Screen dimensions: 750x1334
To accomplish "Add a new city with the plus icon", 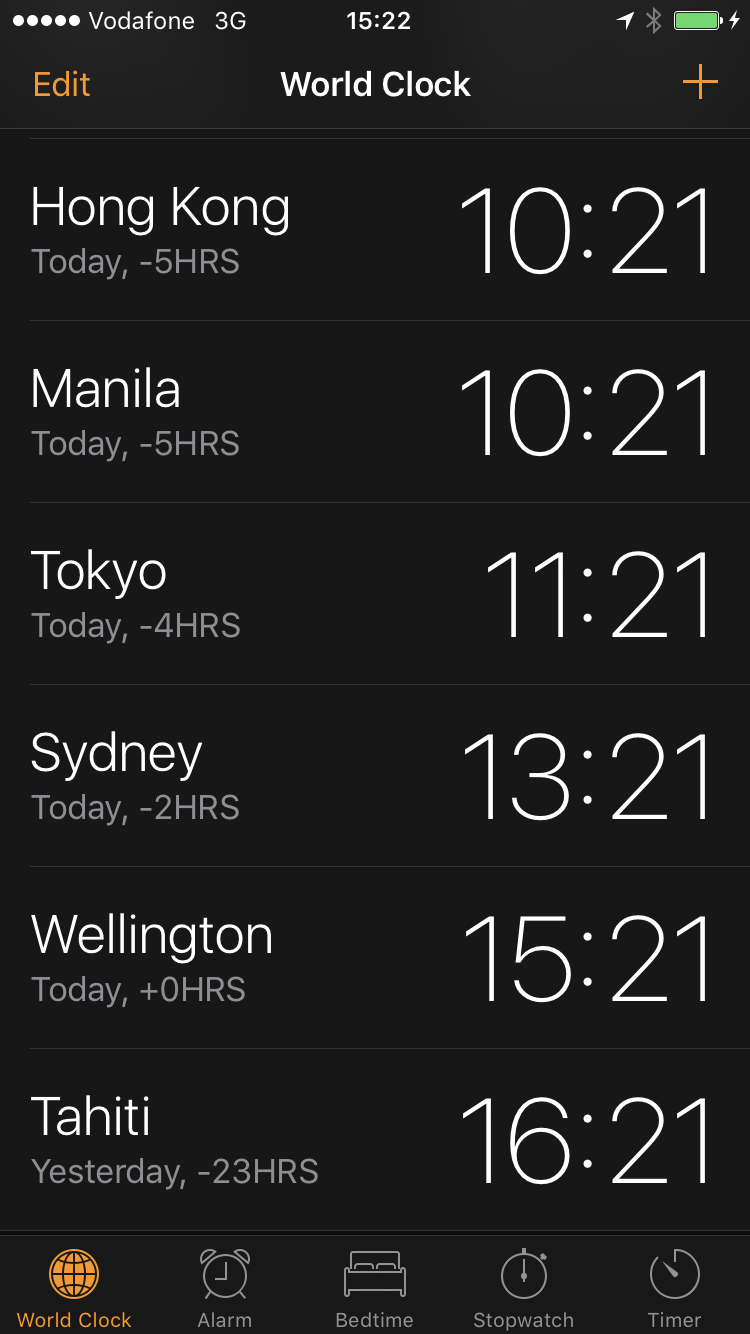I will click(700, 82).
